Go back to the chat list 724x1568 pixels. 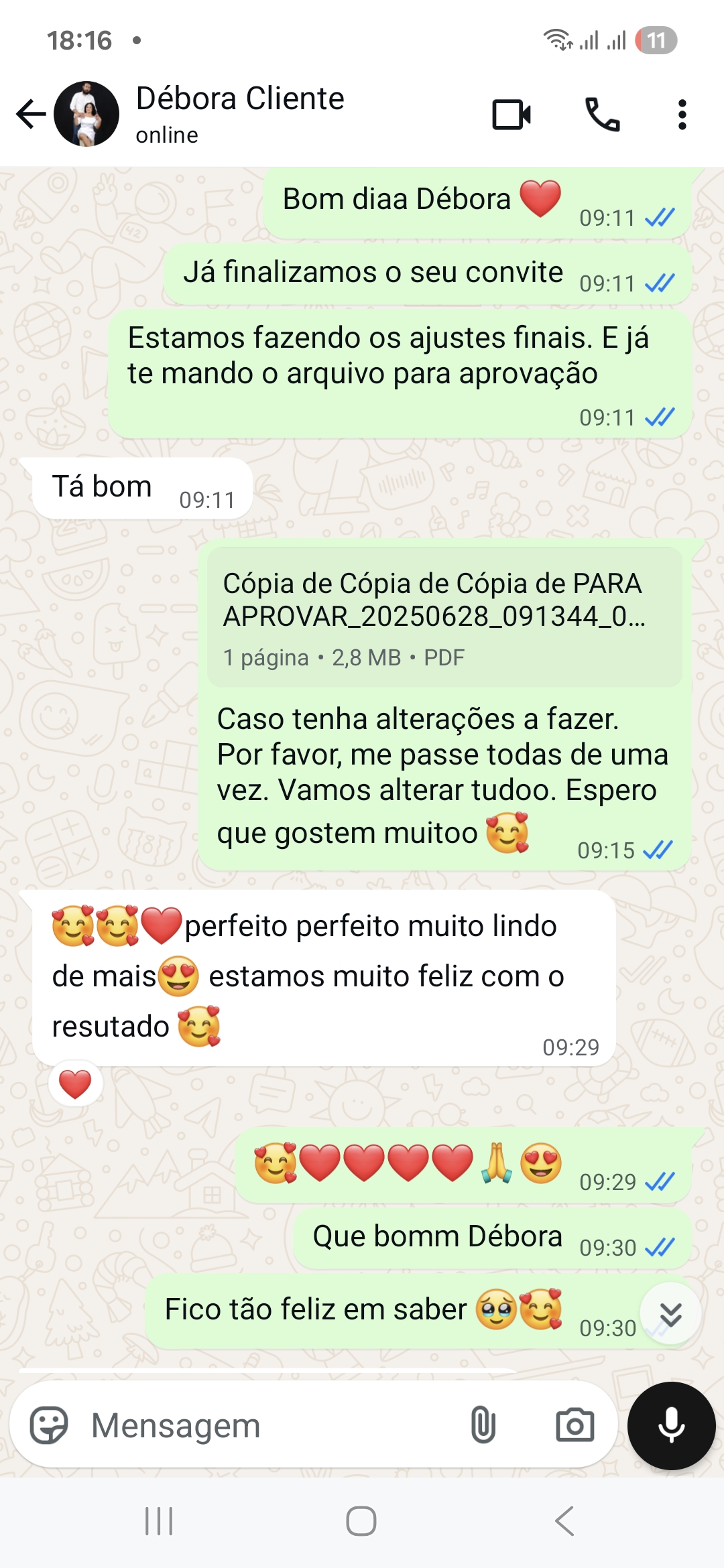pyautogui.click(x=31, y=114)
